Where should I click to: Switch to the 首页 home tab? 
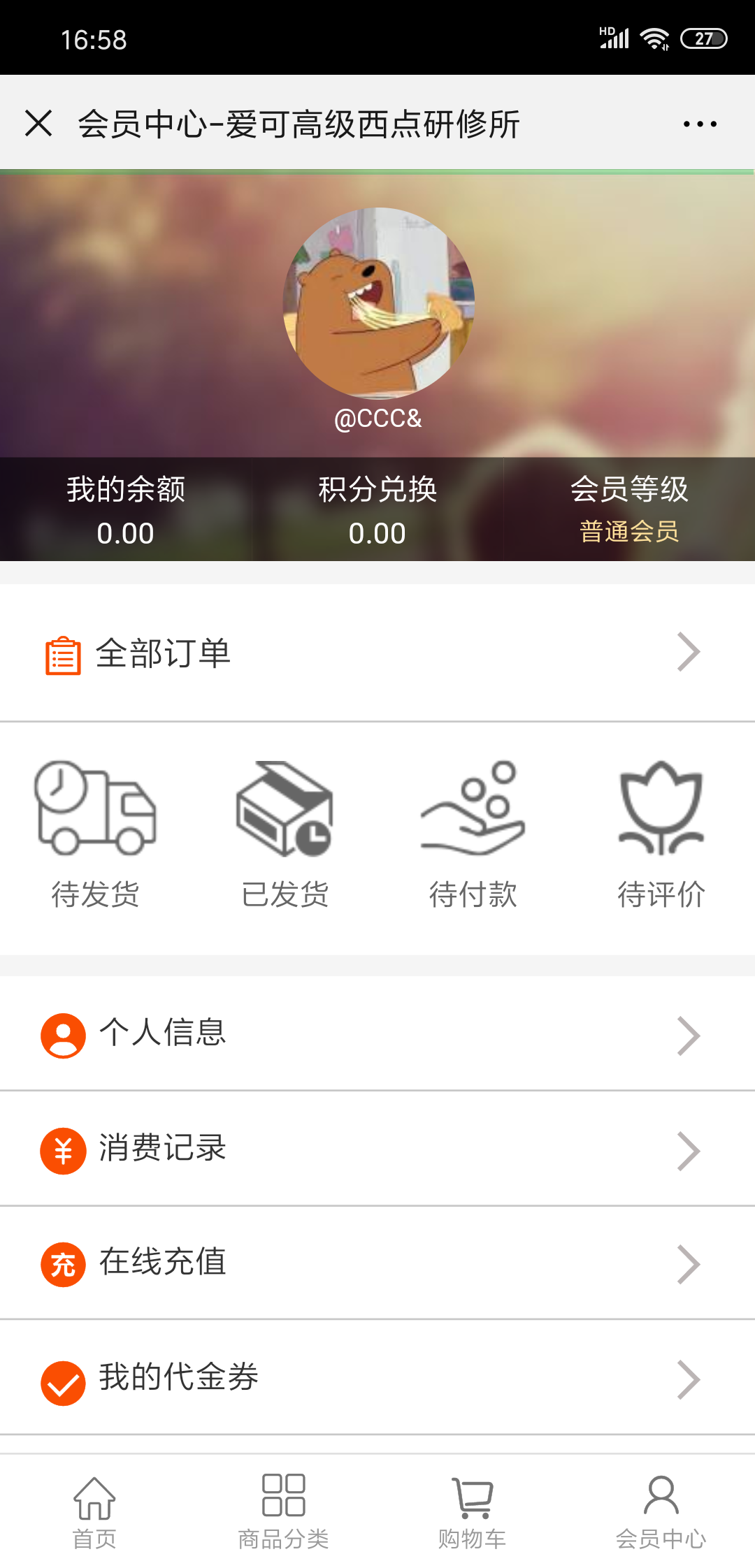click(94, 1511)
